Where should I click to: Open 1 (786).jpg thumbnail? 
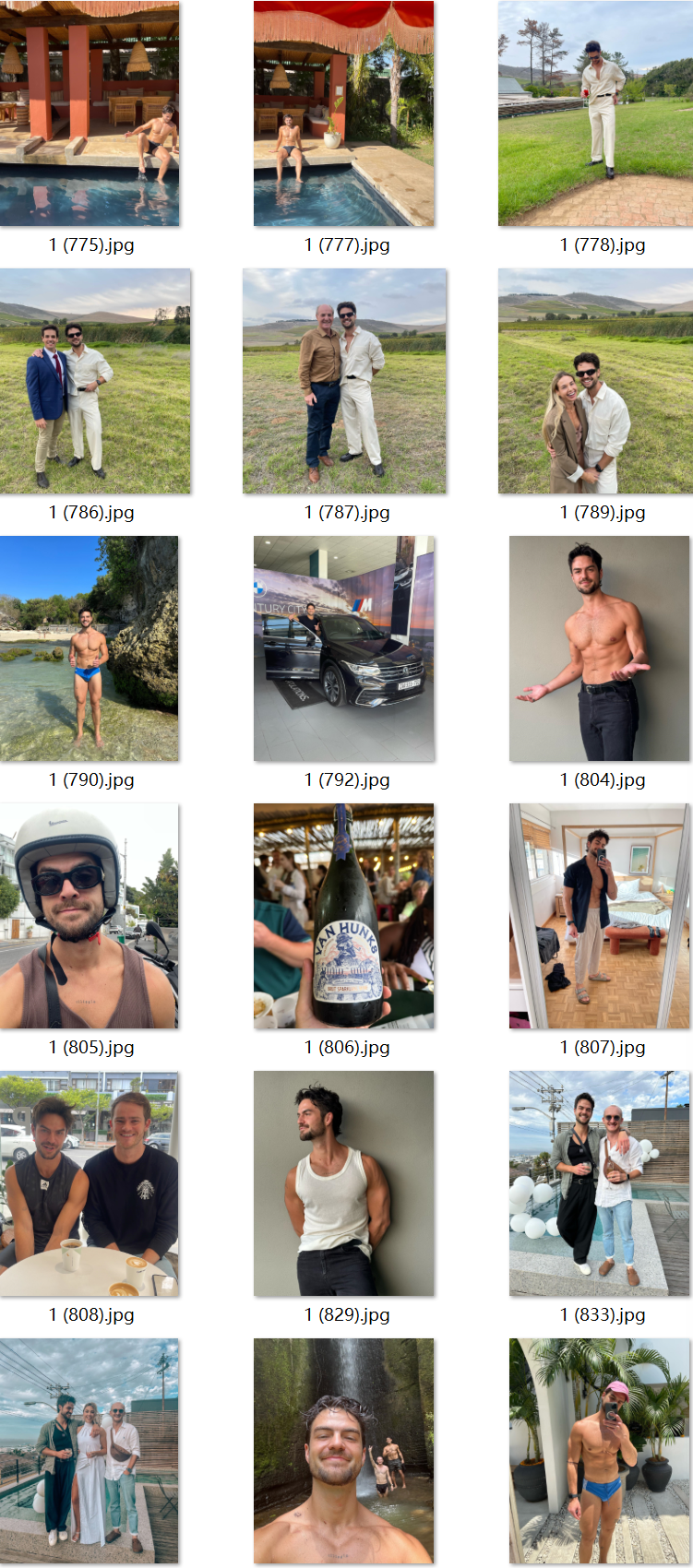pos(95,381)
